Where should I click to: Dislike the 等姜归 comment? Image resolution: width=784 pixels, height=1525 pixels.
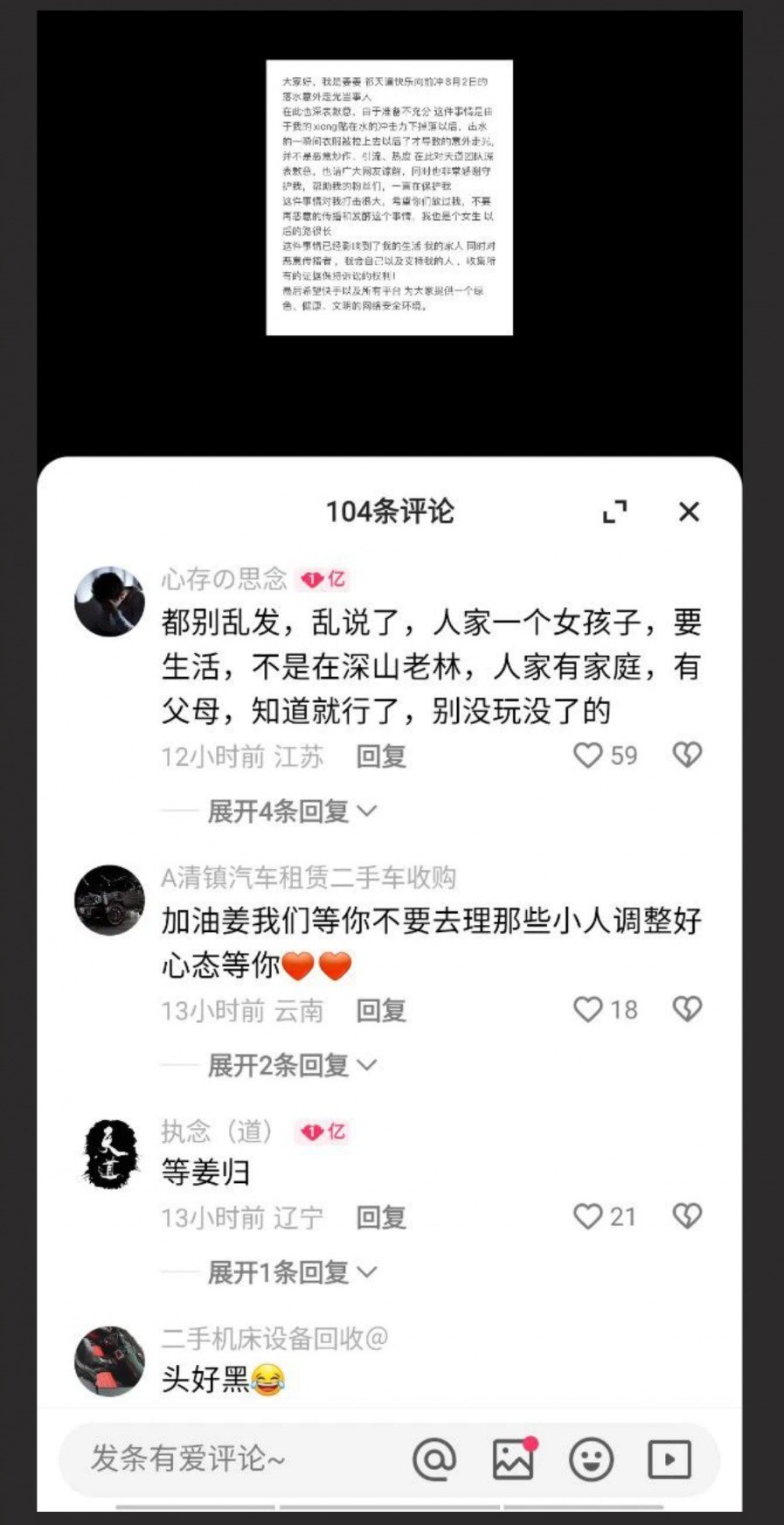(x=687, y=1216)
